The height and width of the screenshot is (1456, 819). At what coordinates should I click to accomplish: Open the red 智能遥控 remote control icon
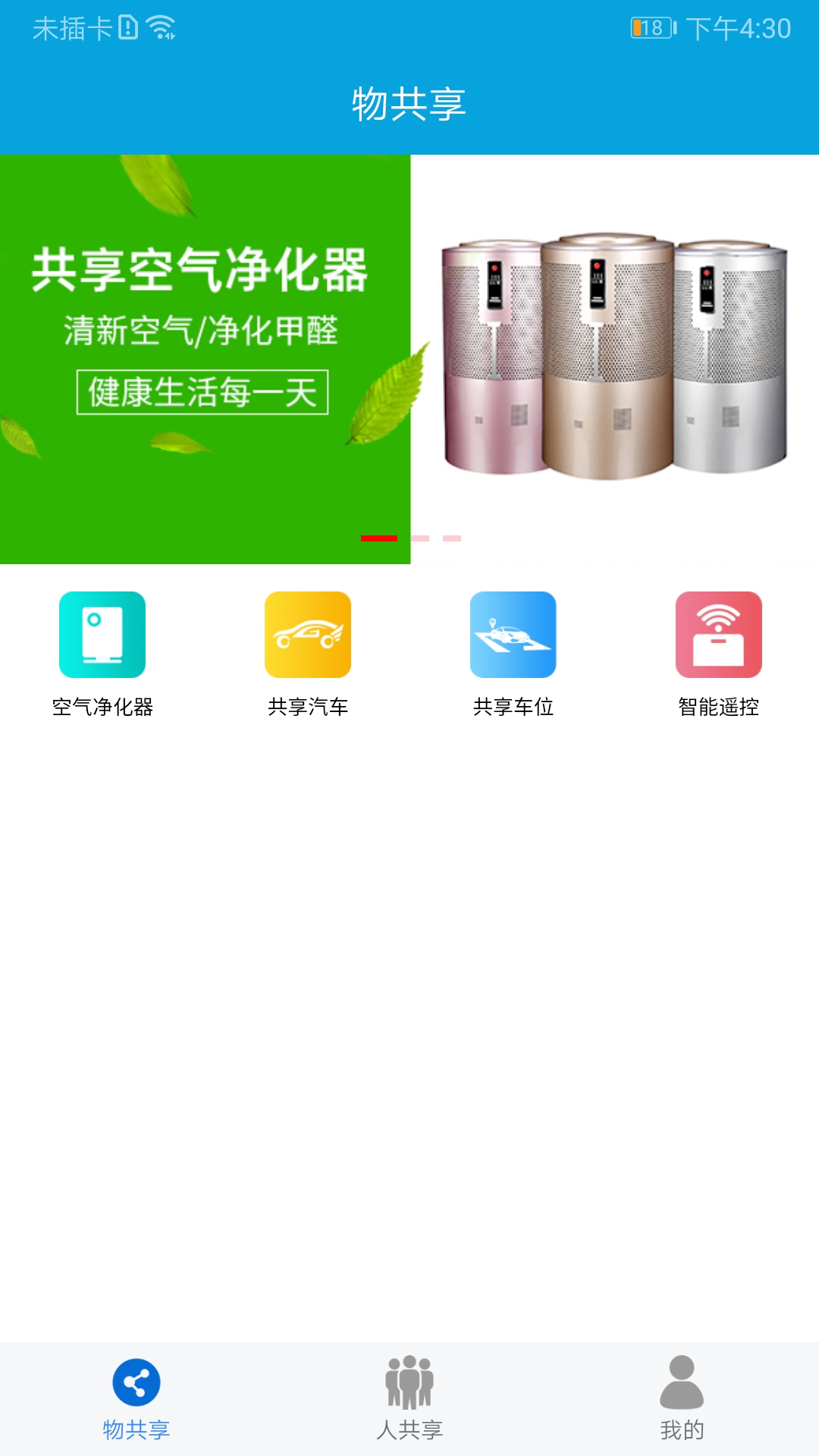[x=719, y=637]
